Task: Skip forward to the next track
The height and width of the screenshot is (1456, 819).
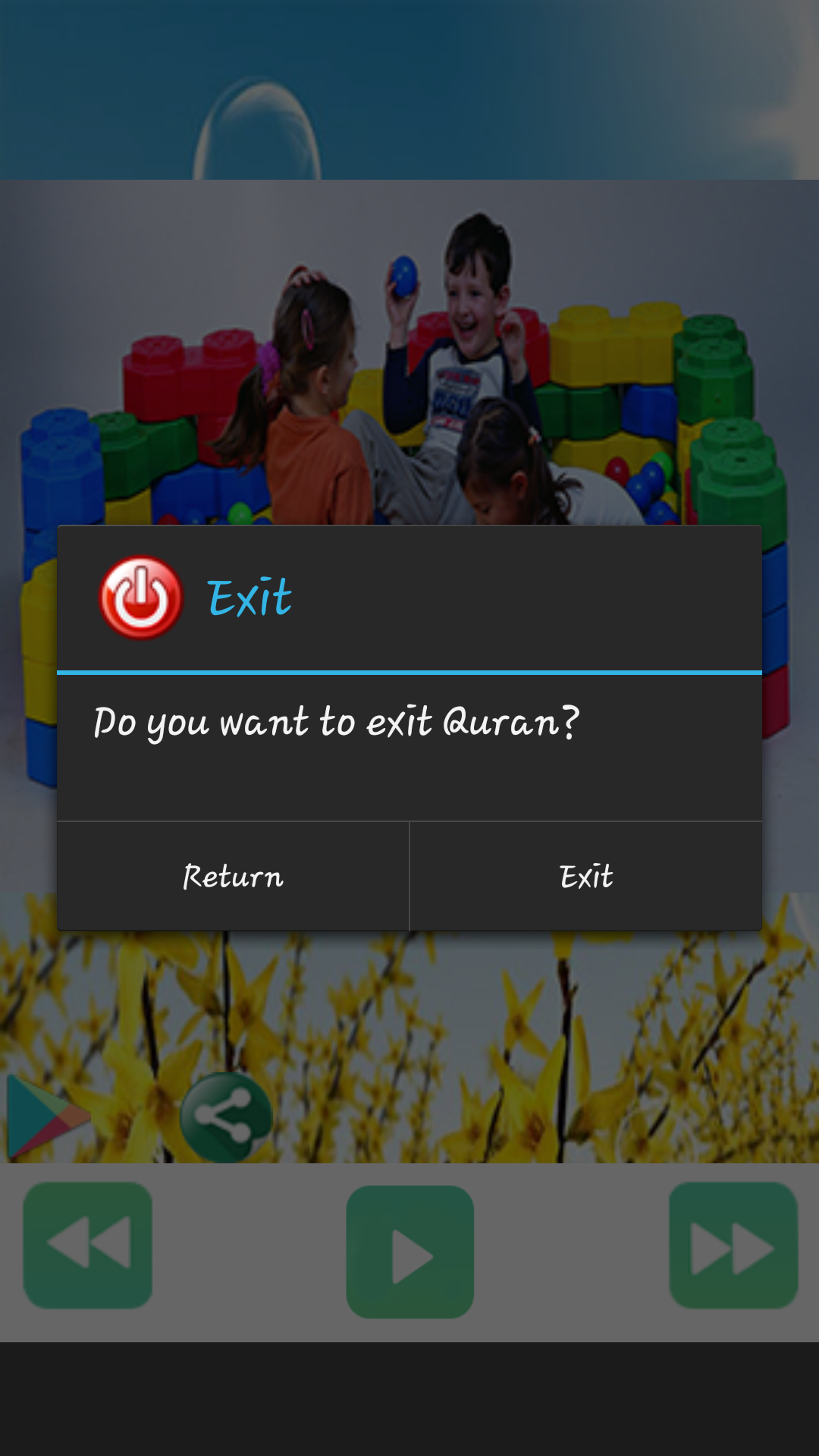Action: (733, 1245)
